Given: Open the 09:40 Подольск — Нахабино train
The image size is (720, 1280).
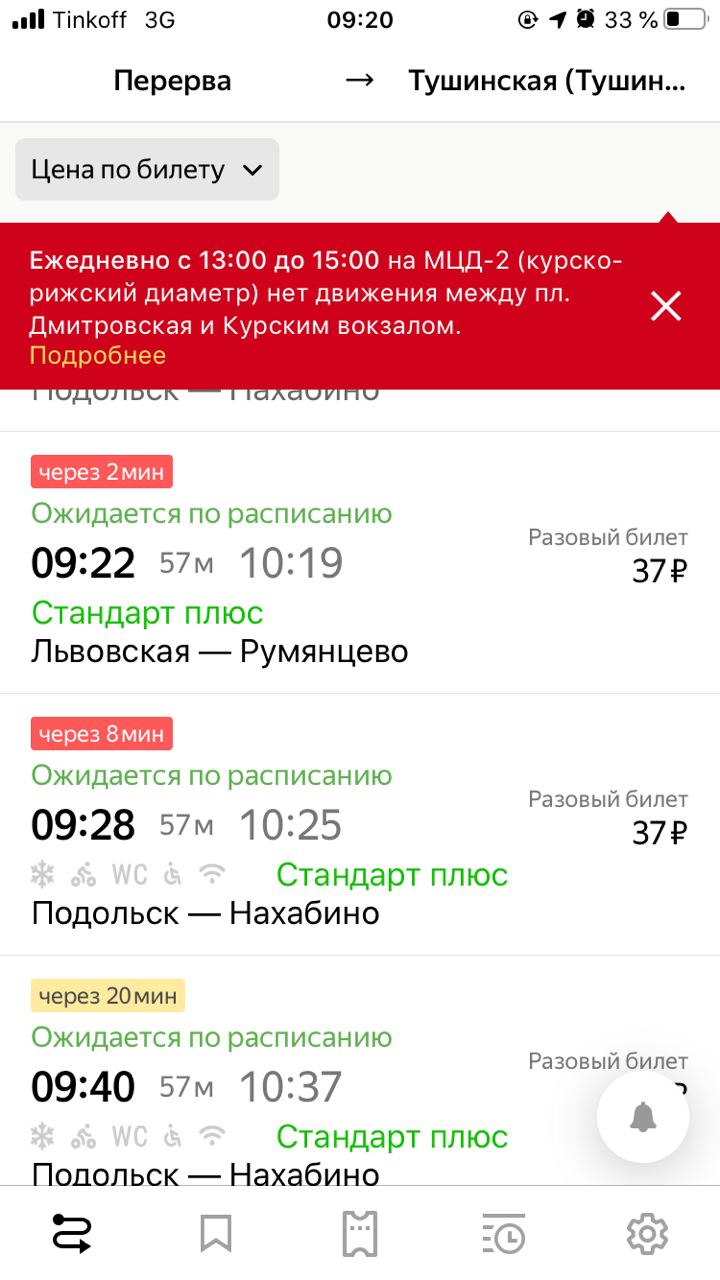Looking at the screenshot, I should point(360,1071).
